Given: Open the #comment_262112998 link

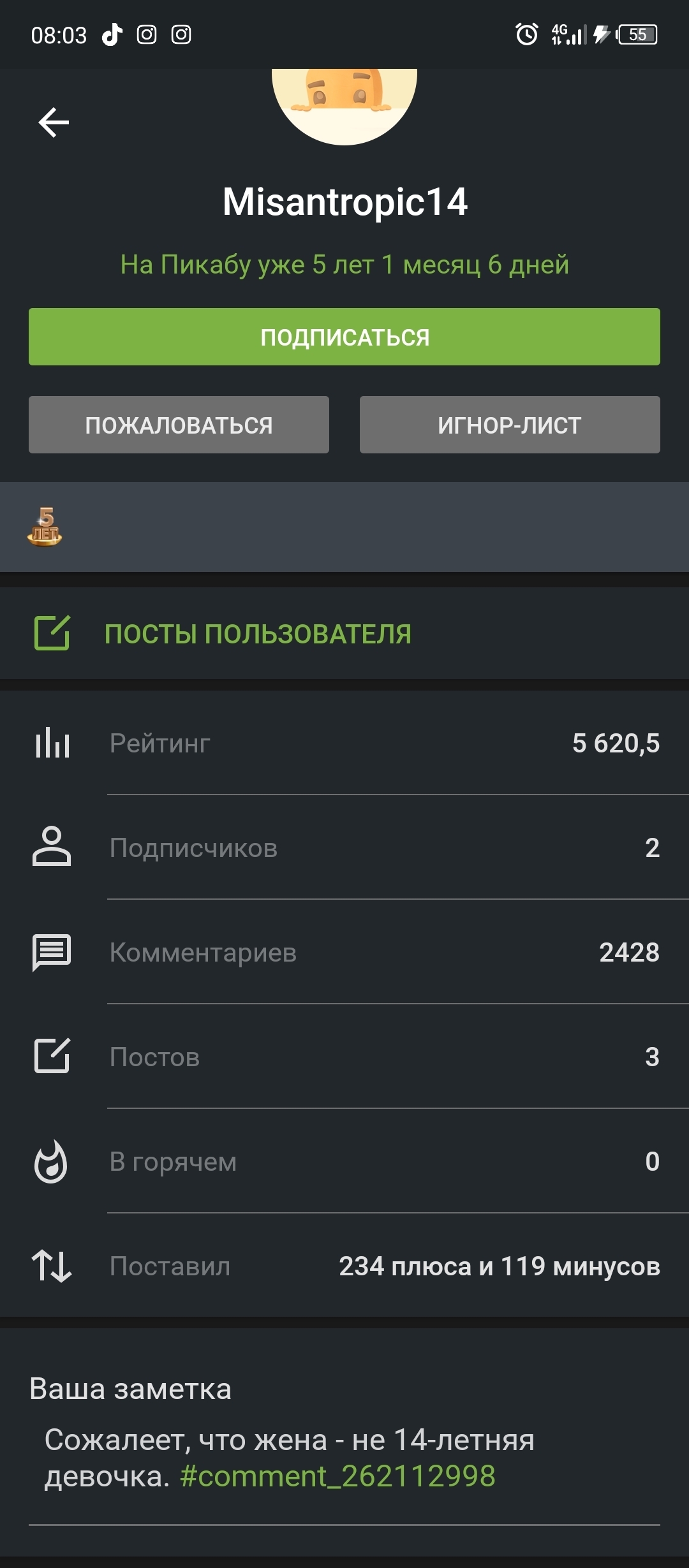Looking at the screenshot, I should pos(337,1476).
